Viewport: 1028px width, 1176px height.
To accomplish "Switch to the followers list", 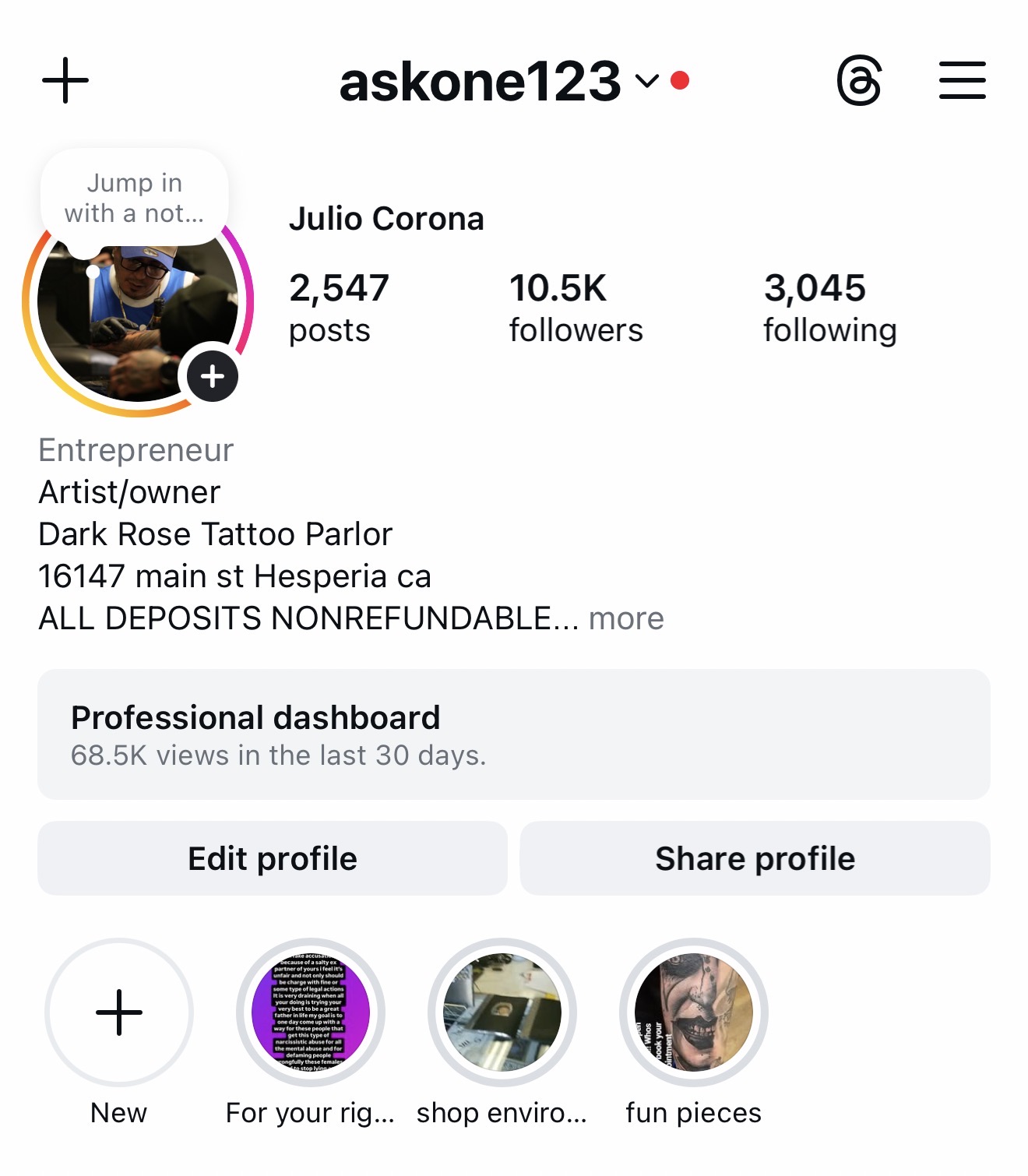I will tap(576, 306).
